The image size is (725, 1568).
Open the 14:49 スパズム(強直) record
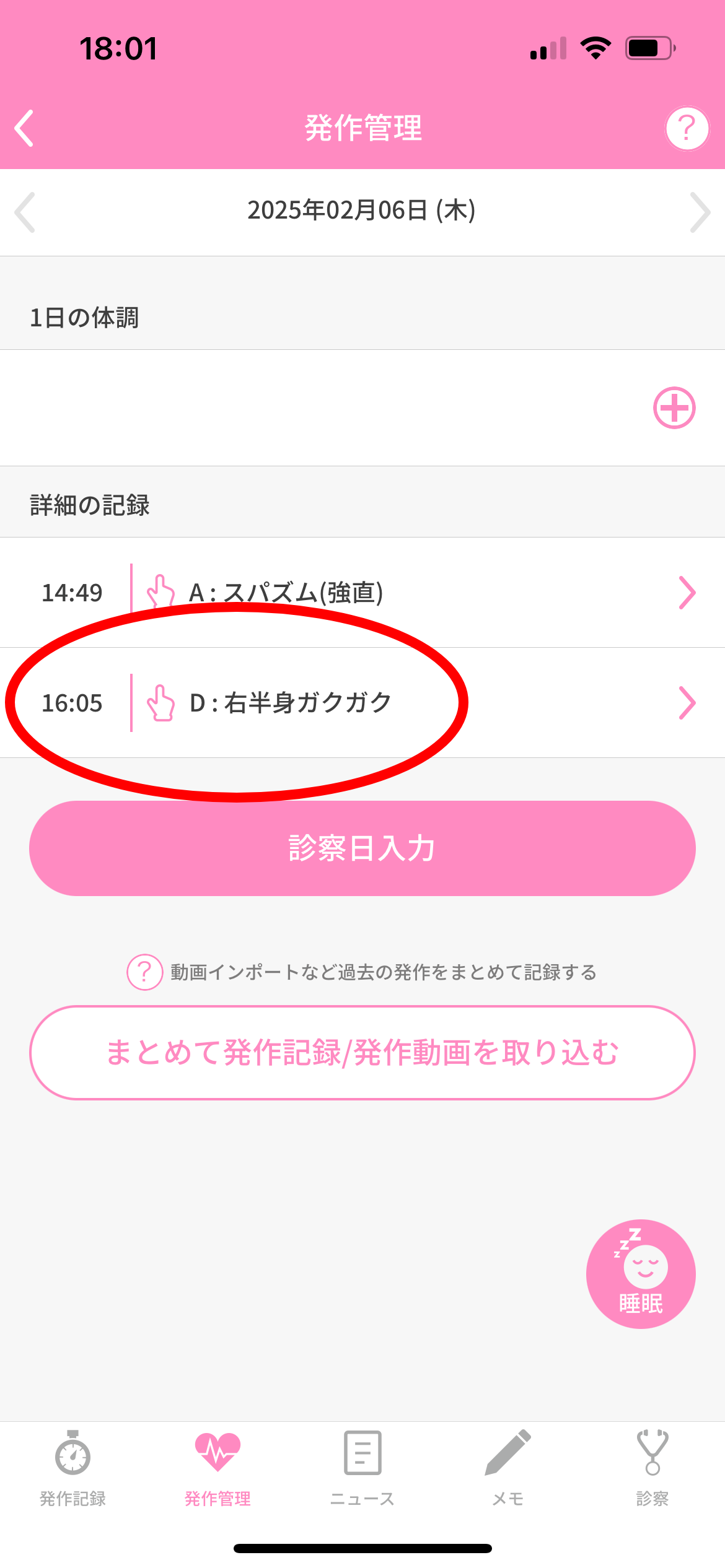(362, 593)
